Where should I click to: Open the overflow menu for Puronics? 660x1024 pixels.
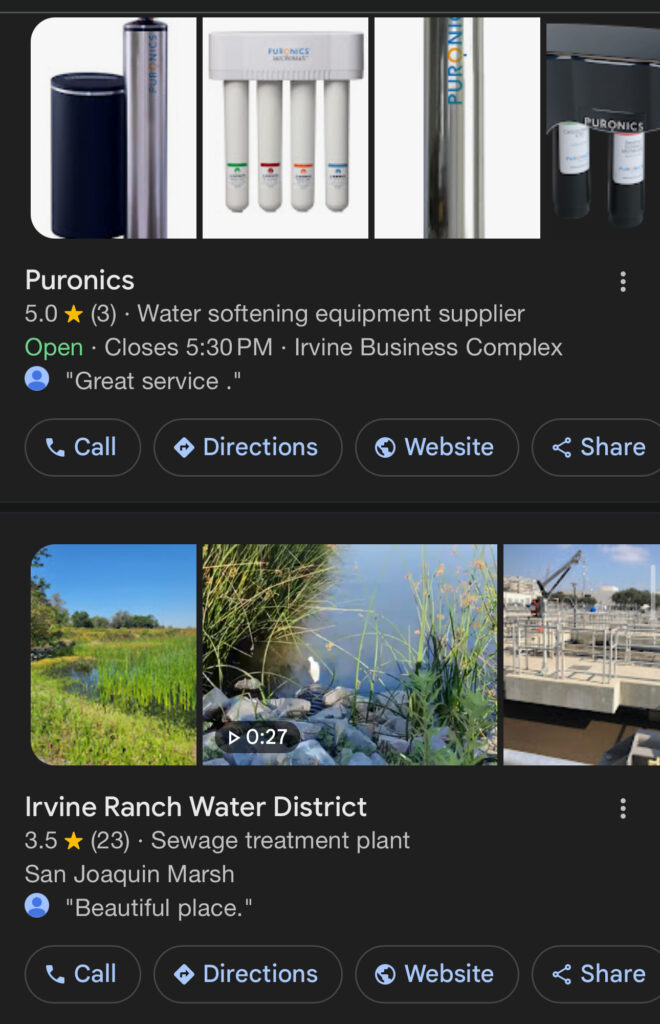click(x=623, y=281)
